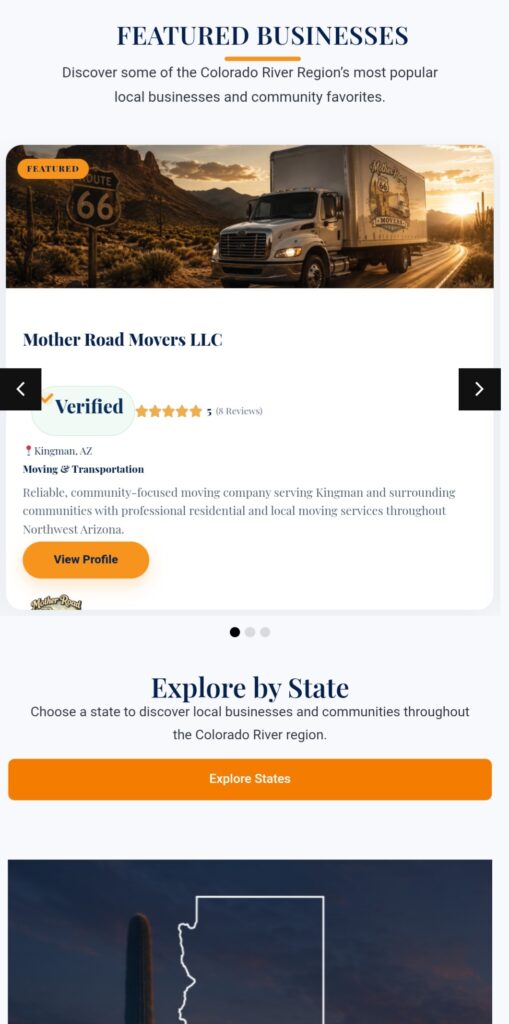
Task: Tap the Explore States button
Action: pos(250,779)
